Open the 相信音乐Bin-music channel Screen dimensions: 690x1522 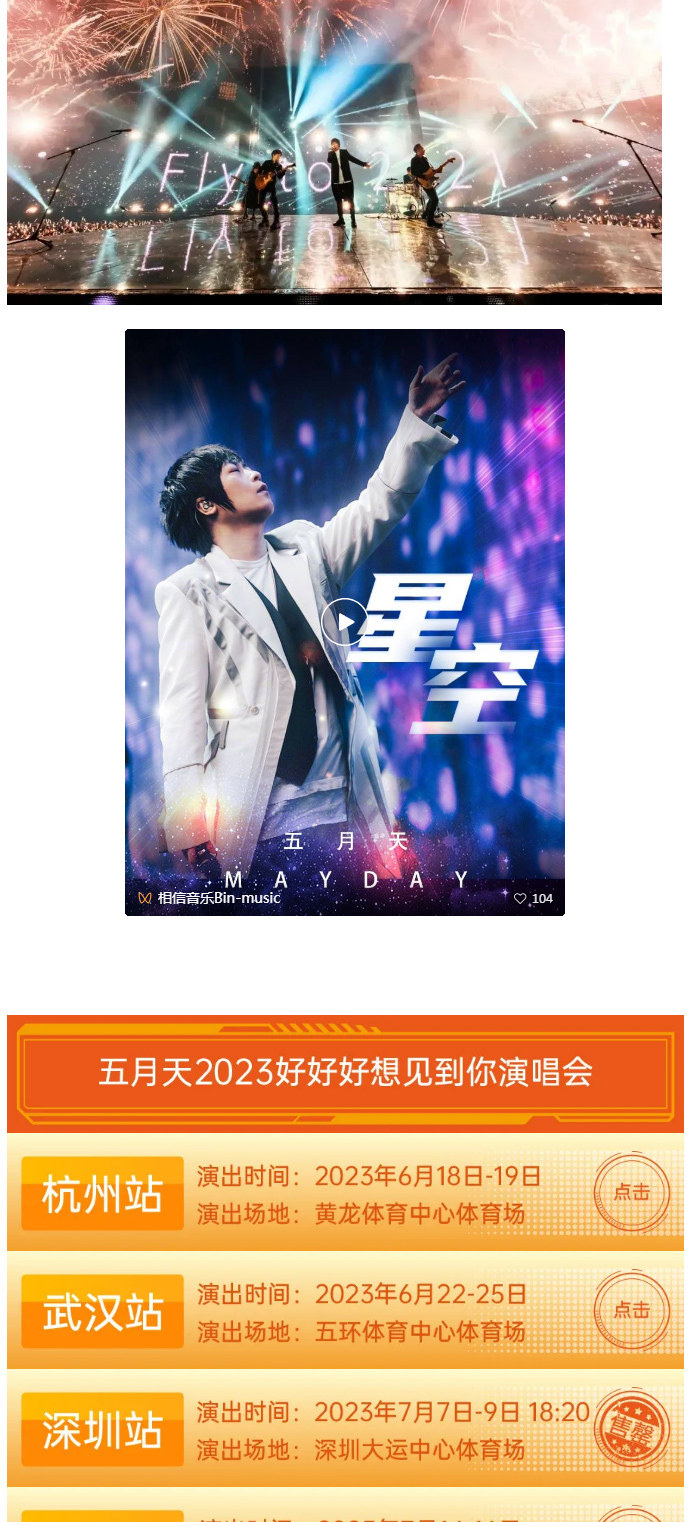pos(210,898)
